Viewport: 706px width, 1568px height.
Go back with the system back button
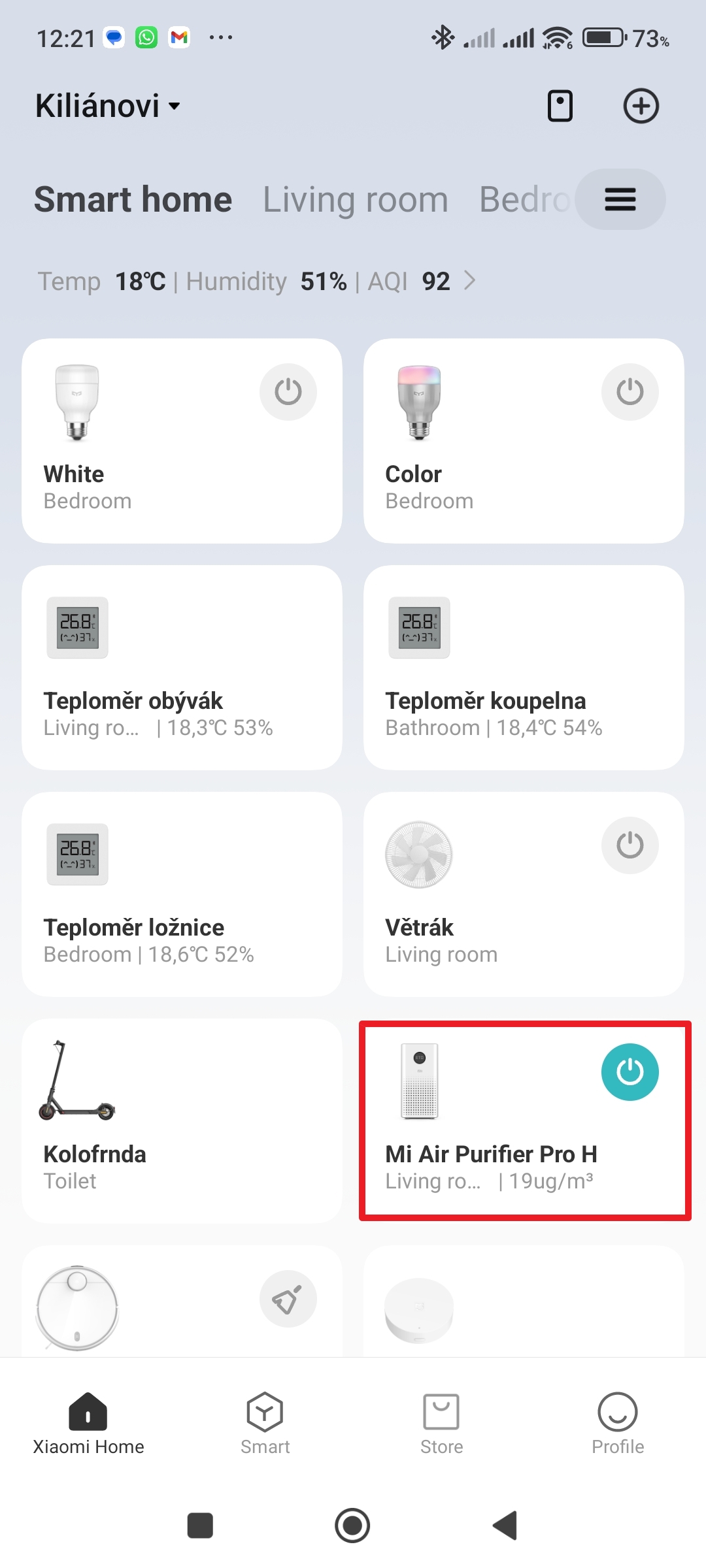click(x=505, y=1526)
